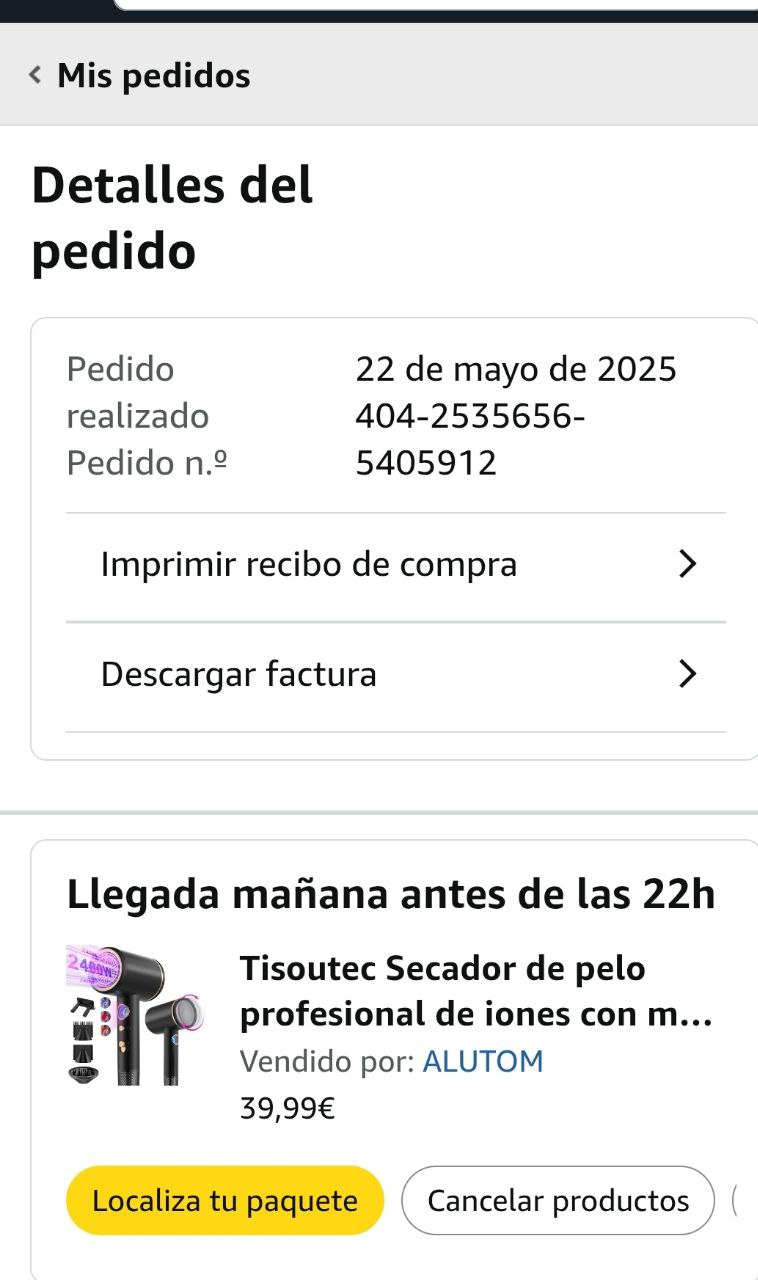758x1280 pixels.
Task: Open Imprimir recibo de compra
Action: click(x=396, y=565)
